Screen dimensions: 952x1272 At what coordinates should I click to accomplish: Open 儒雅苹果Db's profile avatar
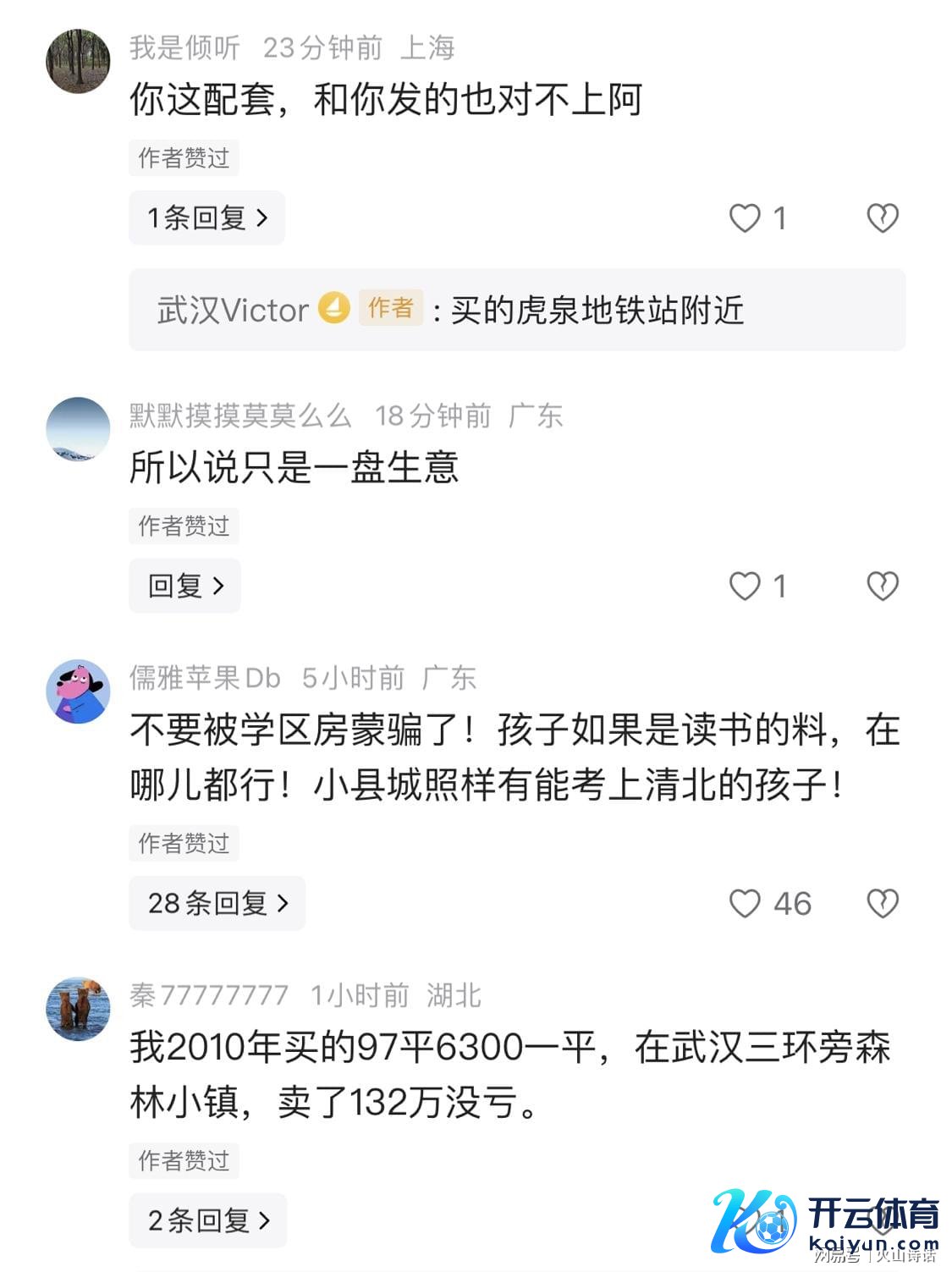[x=78, y=691]
